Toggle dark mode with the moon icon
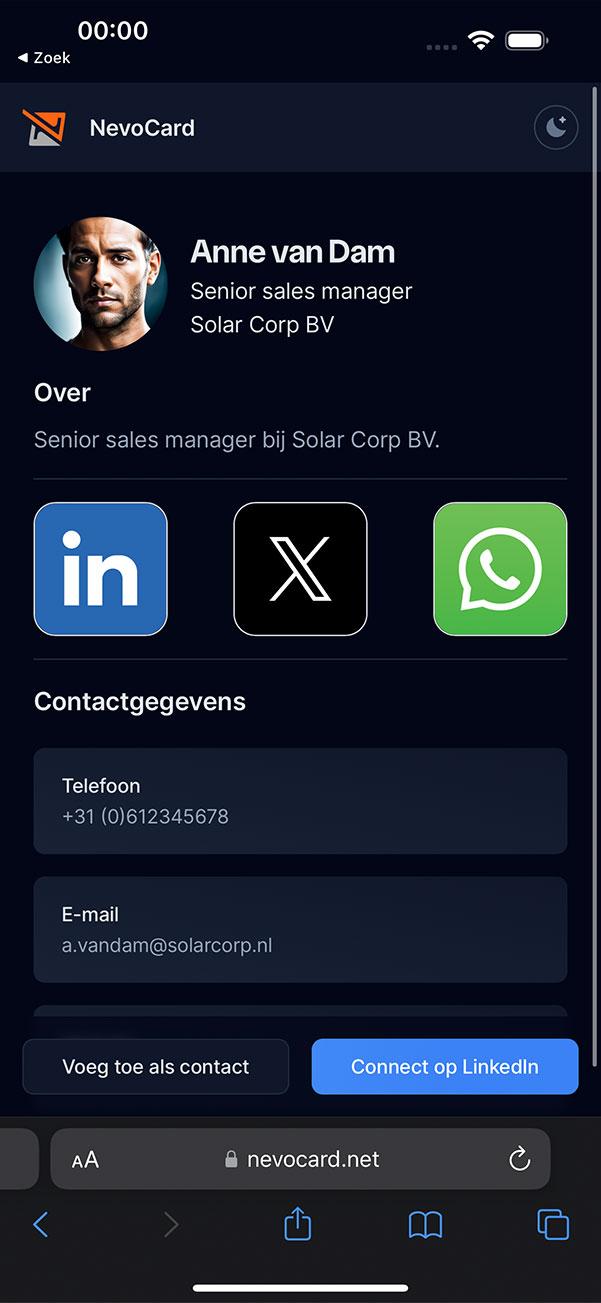The width and height of the screenshot is (601, 1303). pyautogui.click(x=556, y=128)
